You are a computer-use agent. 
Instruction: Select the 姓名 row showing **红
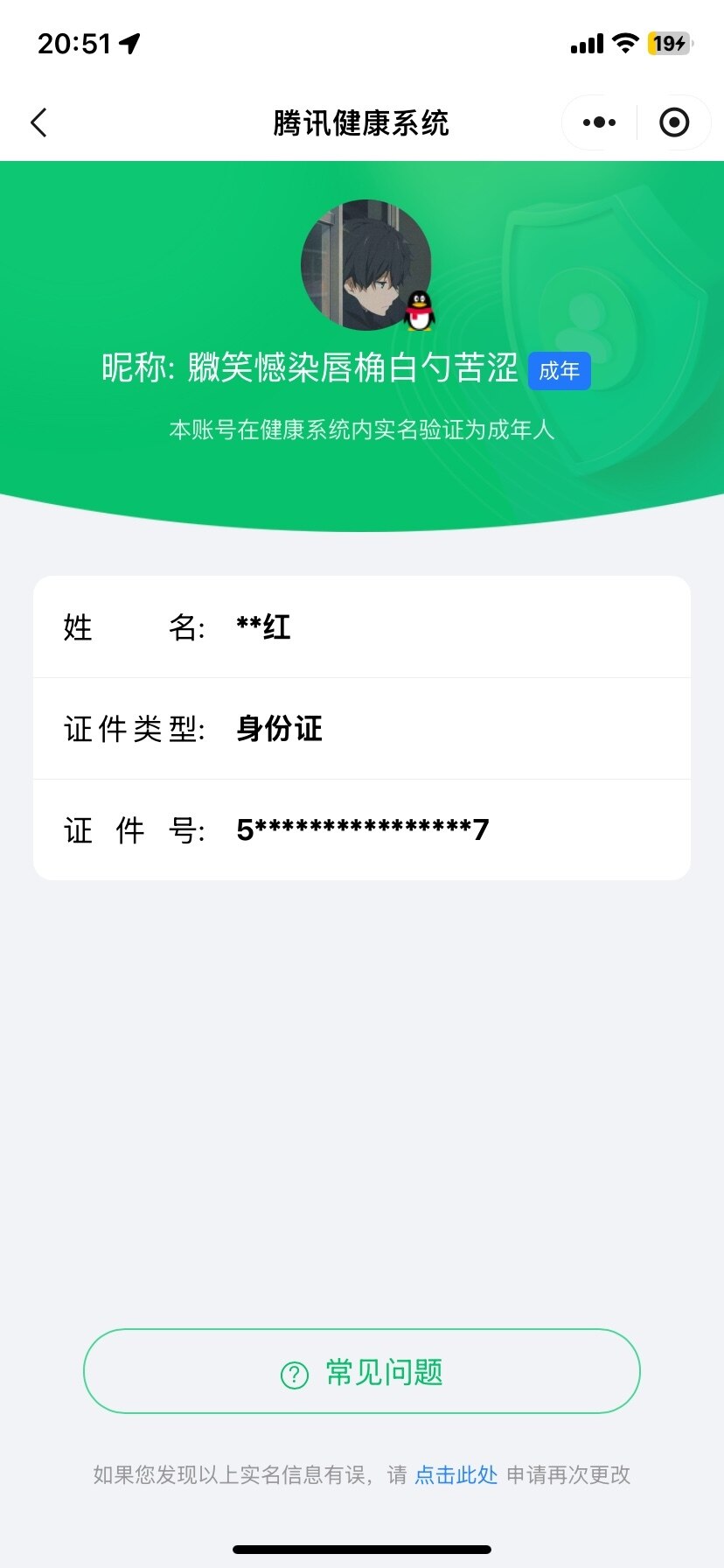pyautogui.click(x=362, y=626)
